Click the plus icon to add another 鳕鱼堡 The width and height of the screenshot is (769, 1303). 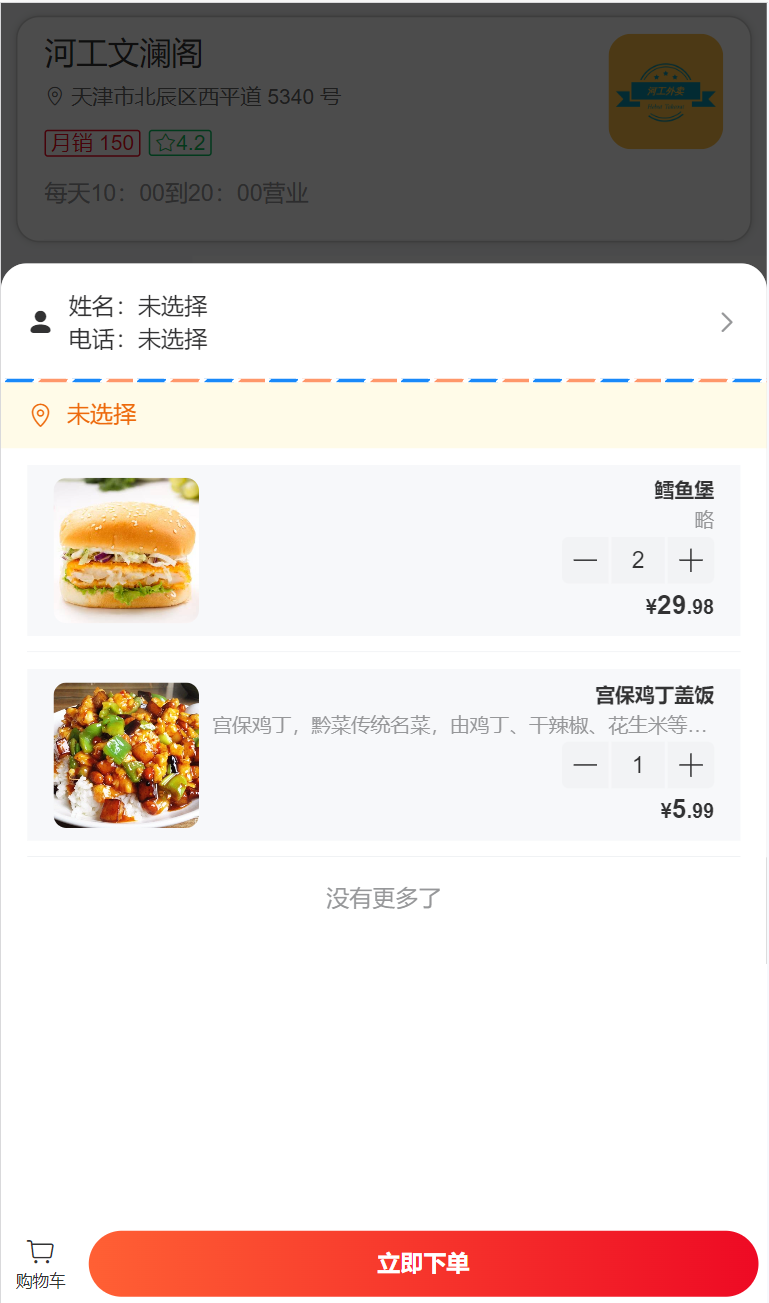pos(691,560)
